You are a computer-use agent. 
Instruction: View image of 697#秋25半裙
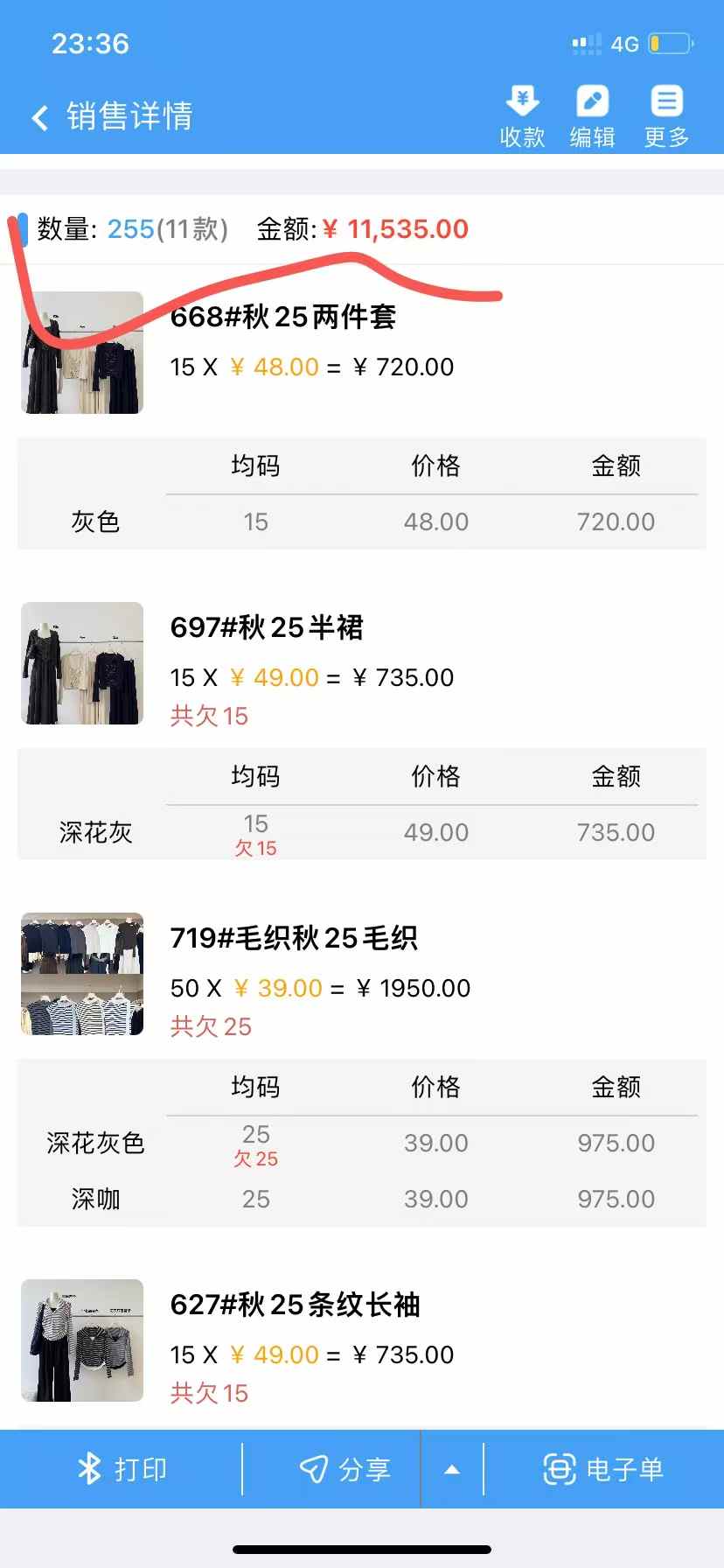point(82,663)
